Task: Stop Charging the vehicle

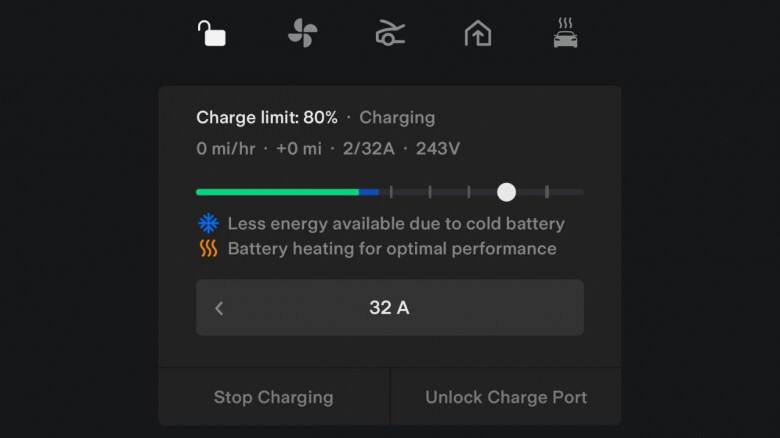Action: pos(273,397)
